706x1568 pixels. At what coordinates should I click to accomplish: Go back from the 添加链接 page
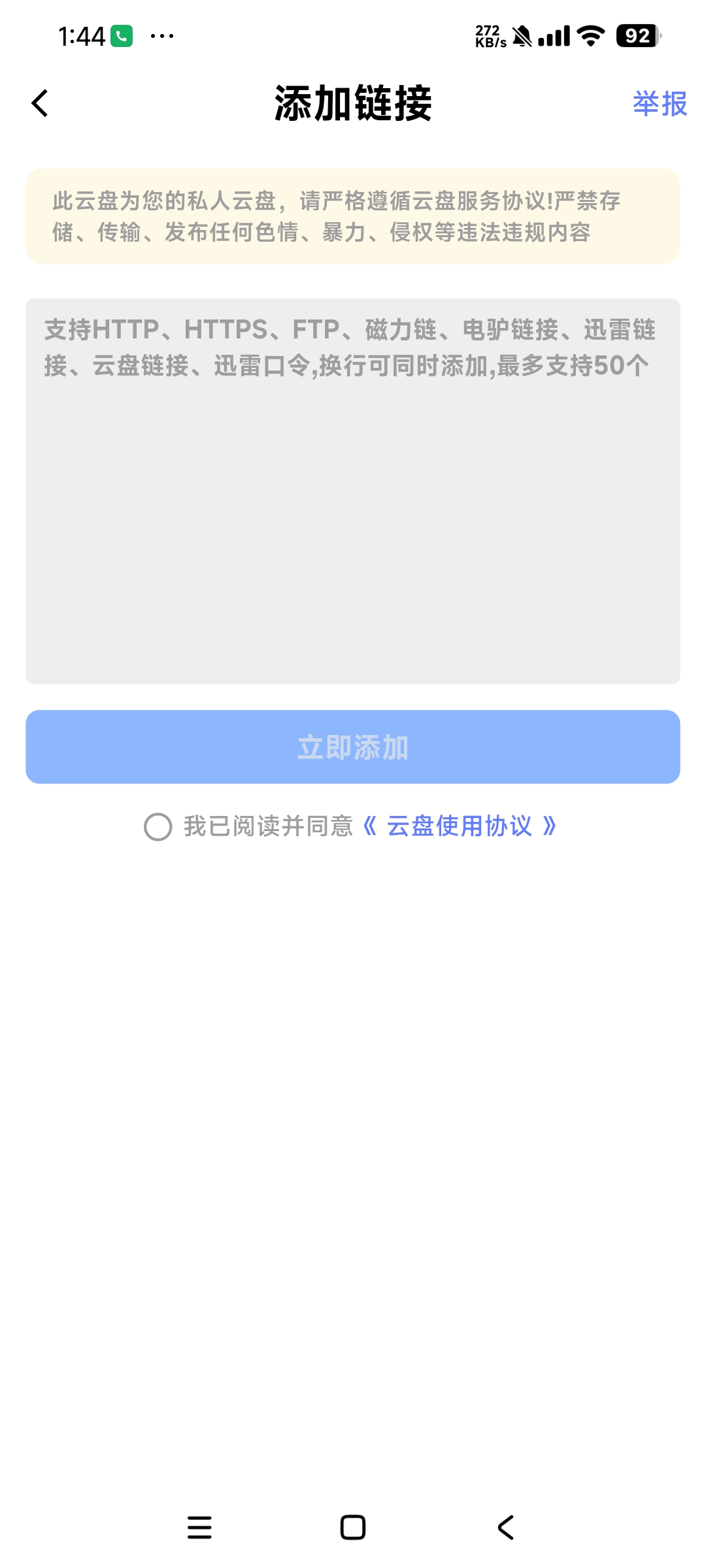(41, 103)
